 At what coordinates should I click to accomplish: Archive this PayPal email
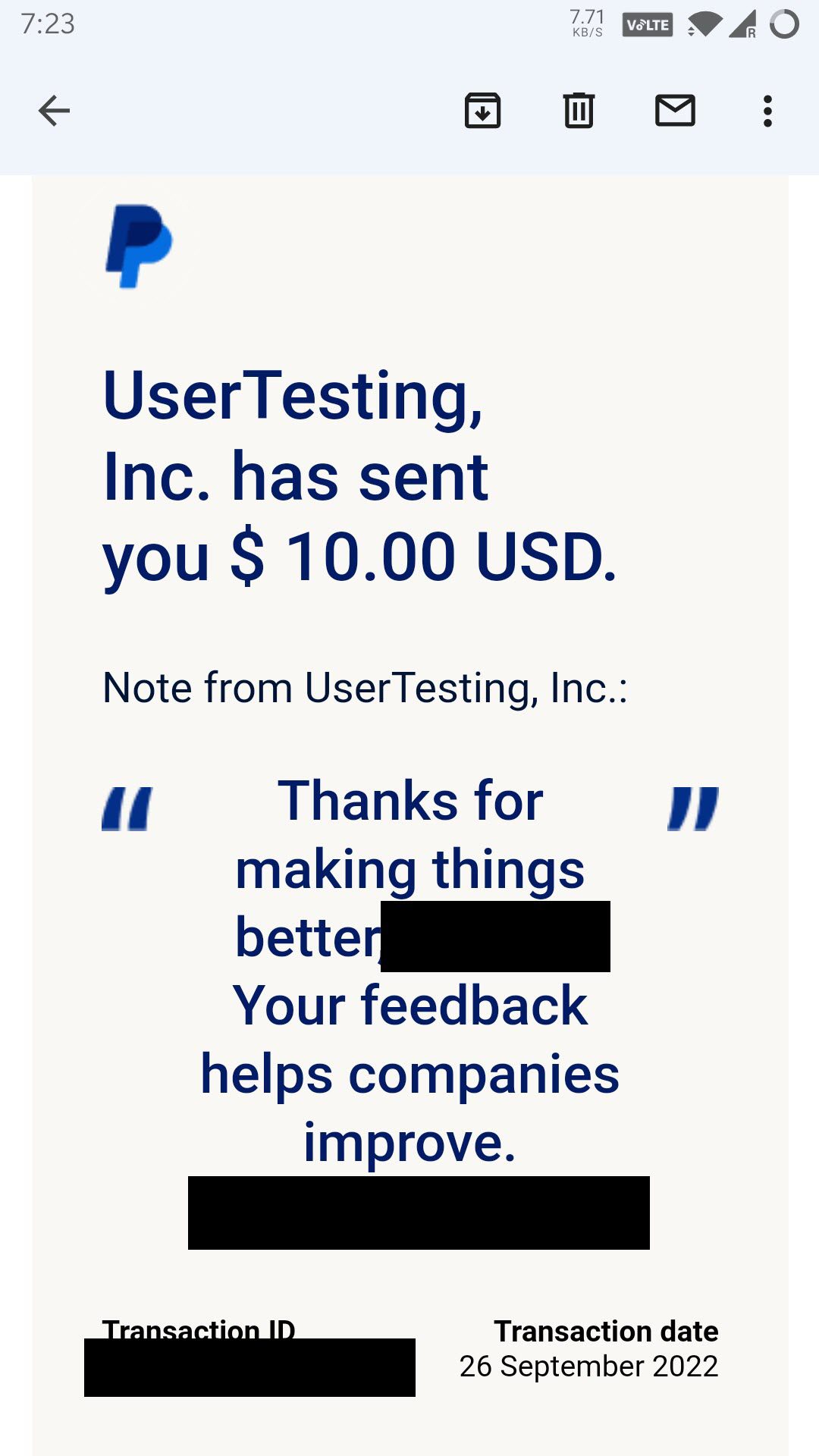point(482,111)
